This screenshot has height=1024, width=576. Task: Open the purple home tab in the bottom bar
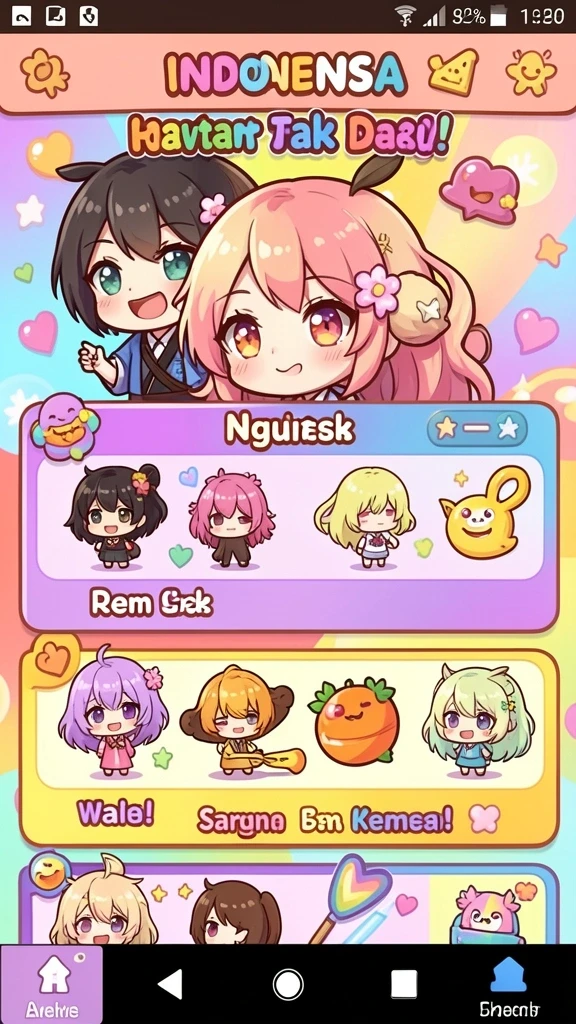tap(51, 984)
